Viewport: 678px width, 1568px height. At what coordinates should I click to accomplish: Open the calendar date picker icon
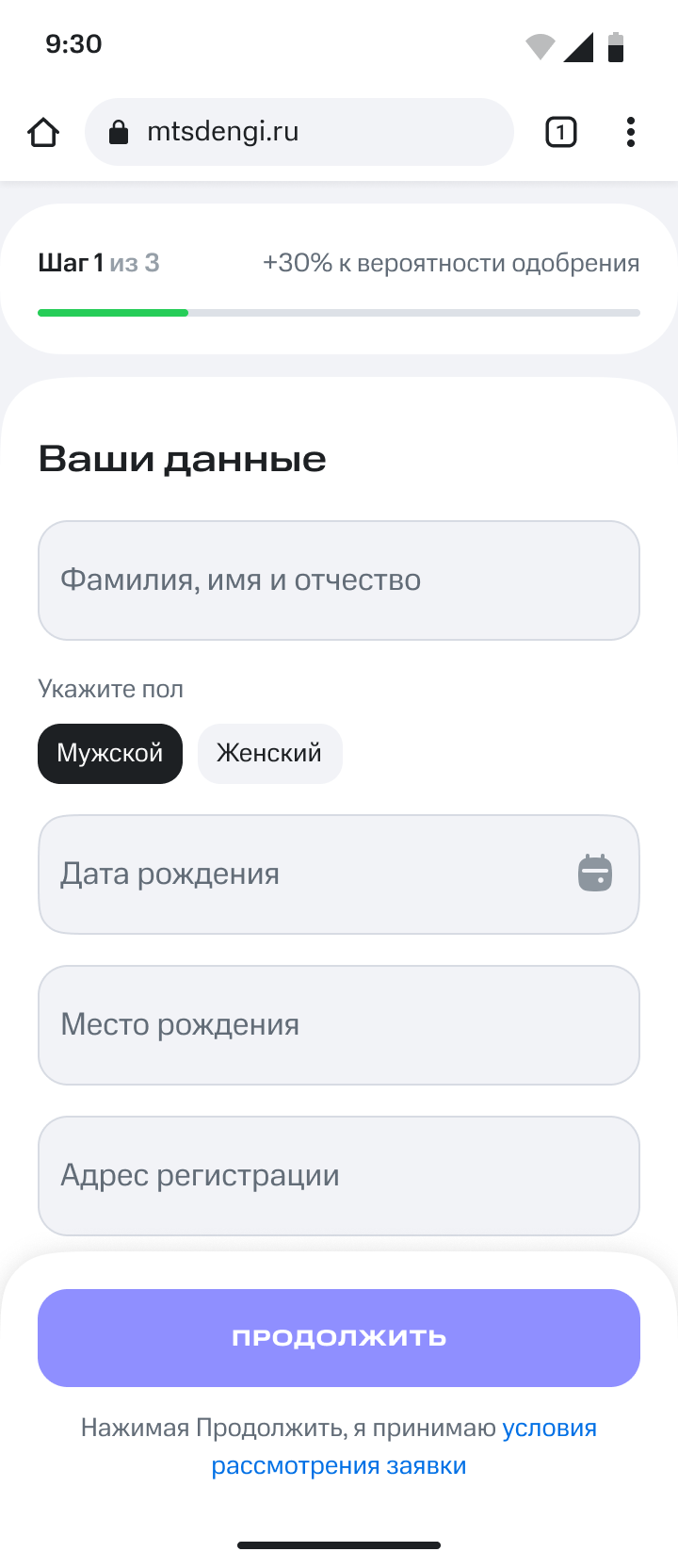coord(594,874)
